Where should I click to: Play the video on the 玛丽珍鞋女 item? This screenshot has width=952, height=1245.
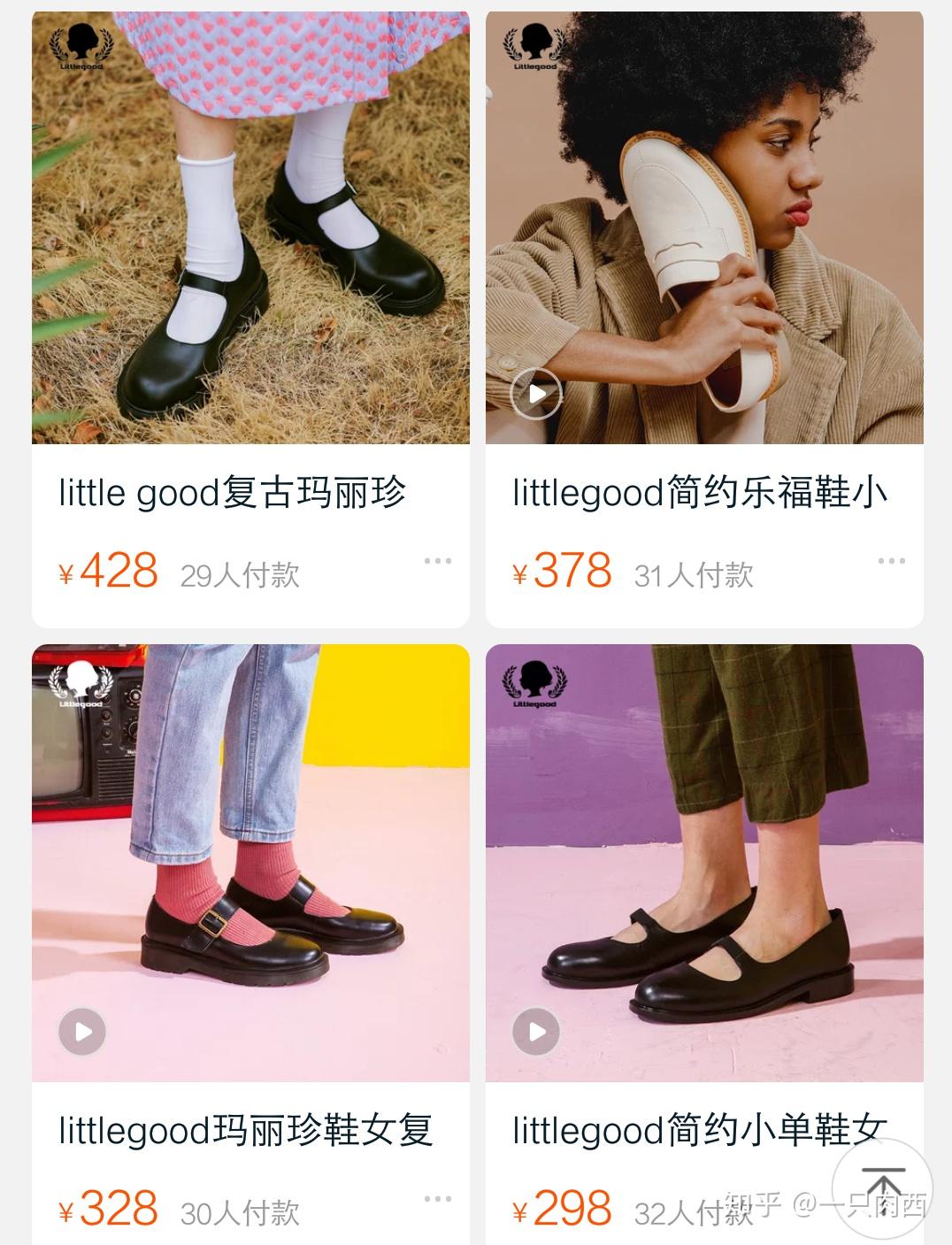coord(82,1031)
